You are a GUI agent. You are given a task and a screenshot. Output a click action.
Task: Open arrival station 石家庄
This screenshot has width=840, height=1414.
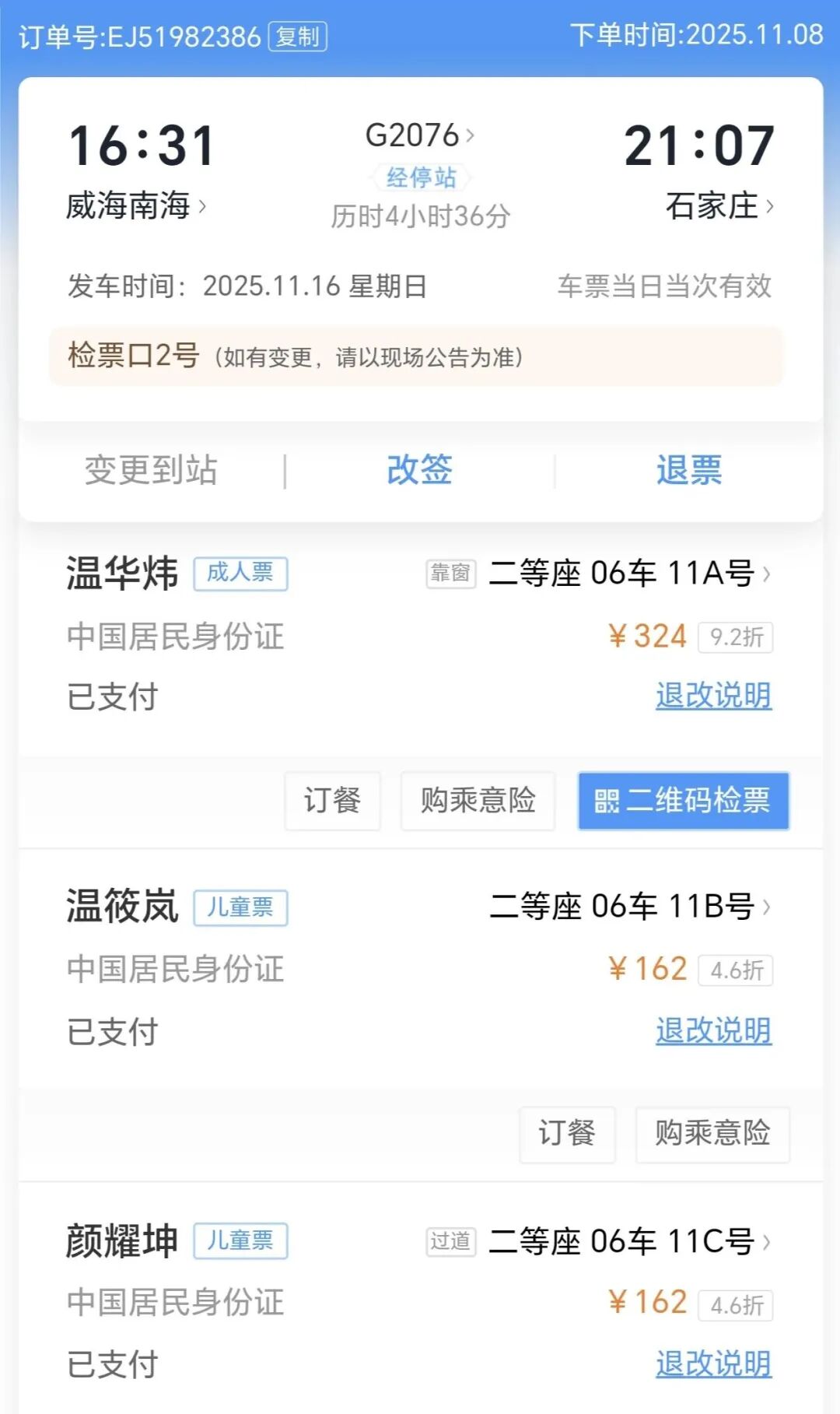(719, 206)
